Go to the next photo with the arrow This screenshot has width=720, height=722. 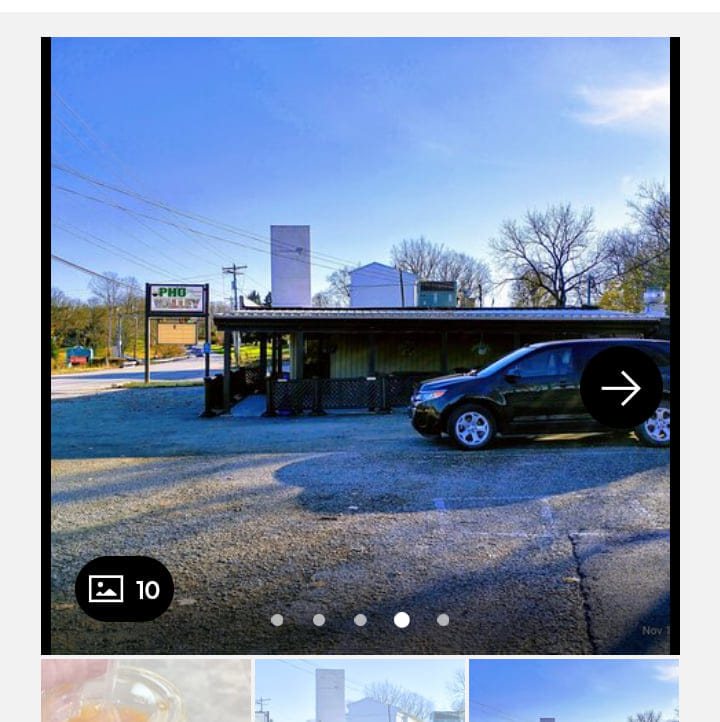point(621,388)
